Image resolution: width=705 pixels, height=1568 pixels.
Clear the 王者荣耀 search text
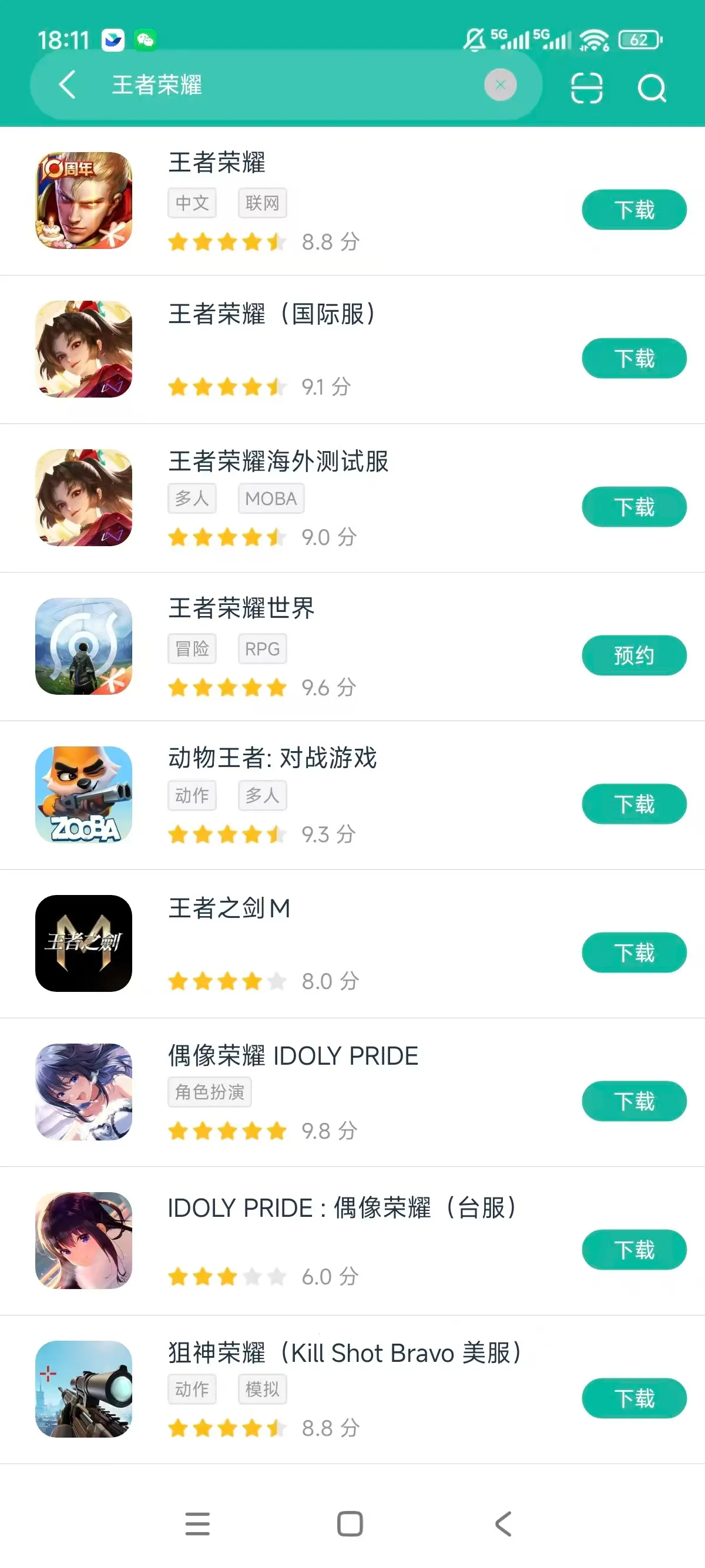click(x=500, y=85)
